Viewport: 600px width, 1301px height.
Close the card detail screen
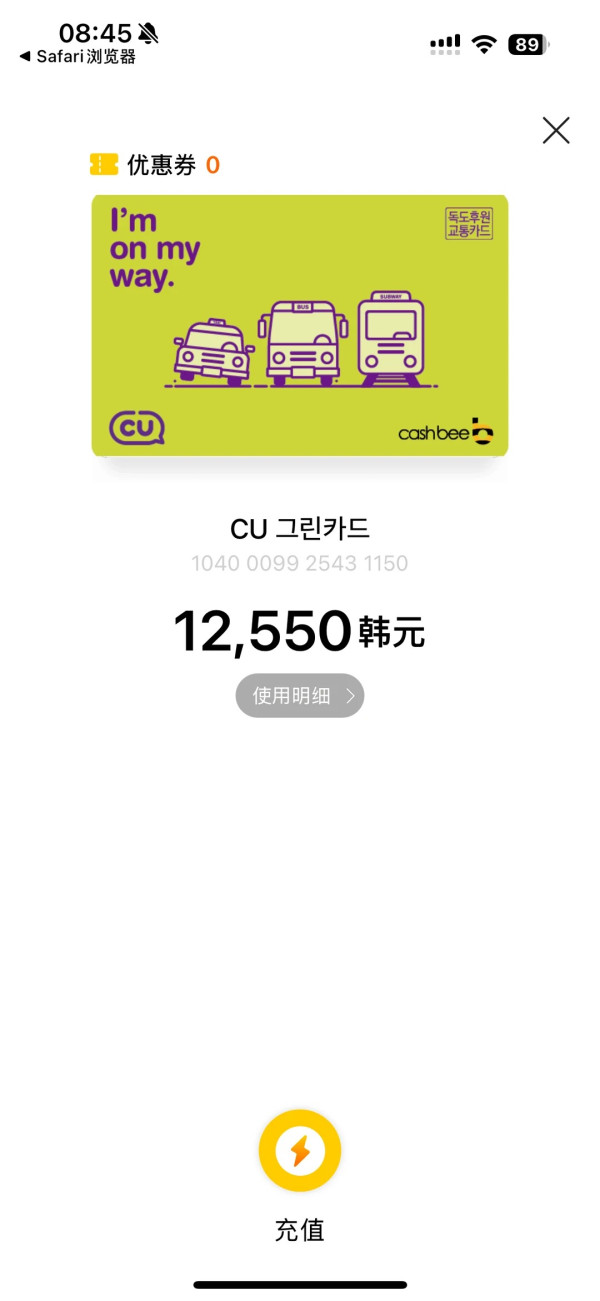(x=555, y=130)
